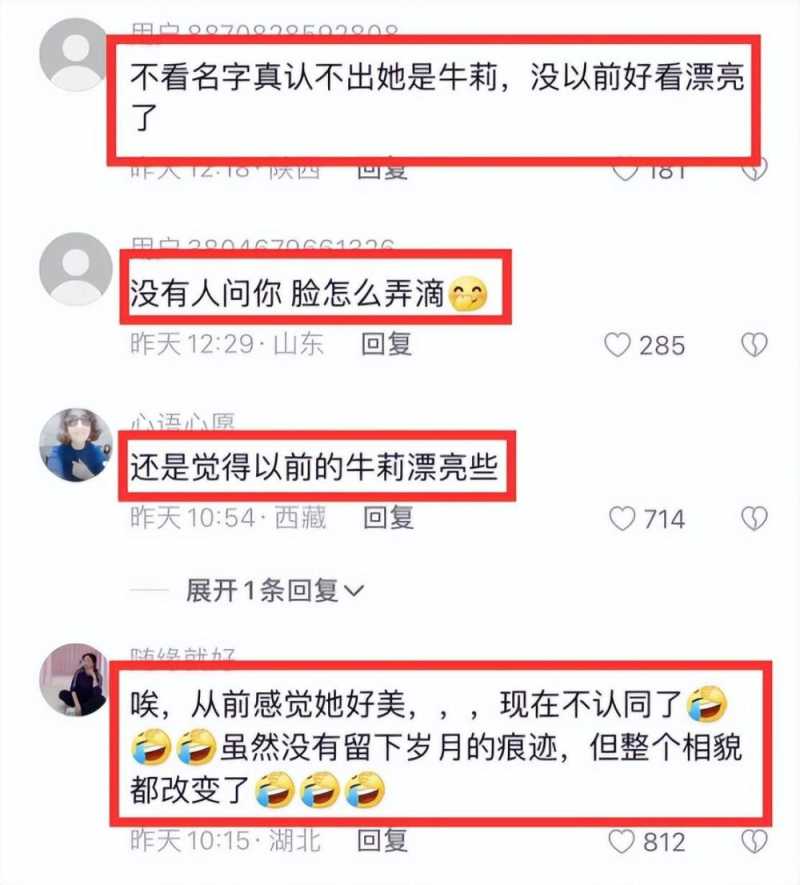Screen dimensions: 800x885
Task: Reply to the comment from 山东
Action: (387, 345)
